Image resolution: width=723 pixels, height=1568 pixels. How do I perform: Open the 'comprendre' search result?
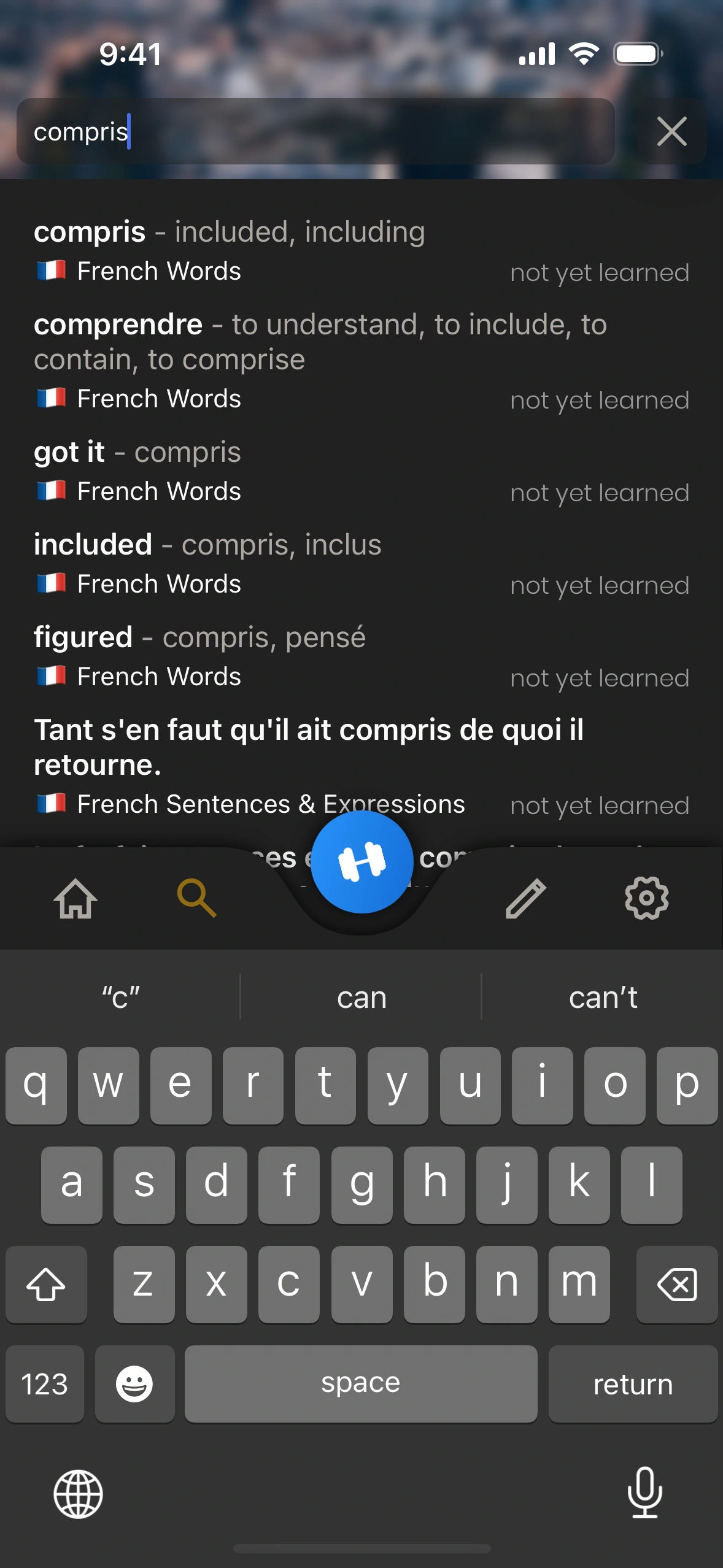(x=361, y=360)
